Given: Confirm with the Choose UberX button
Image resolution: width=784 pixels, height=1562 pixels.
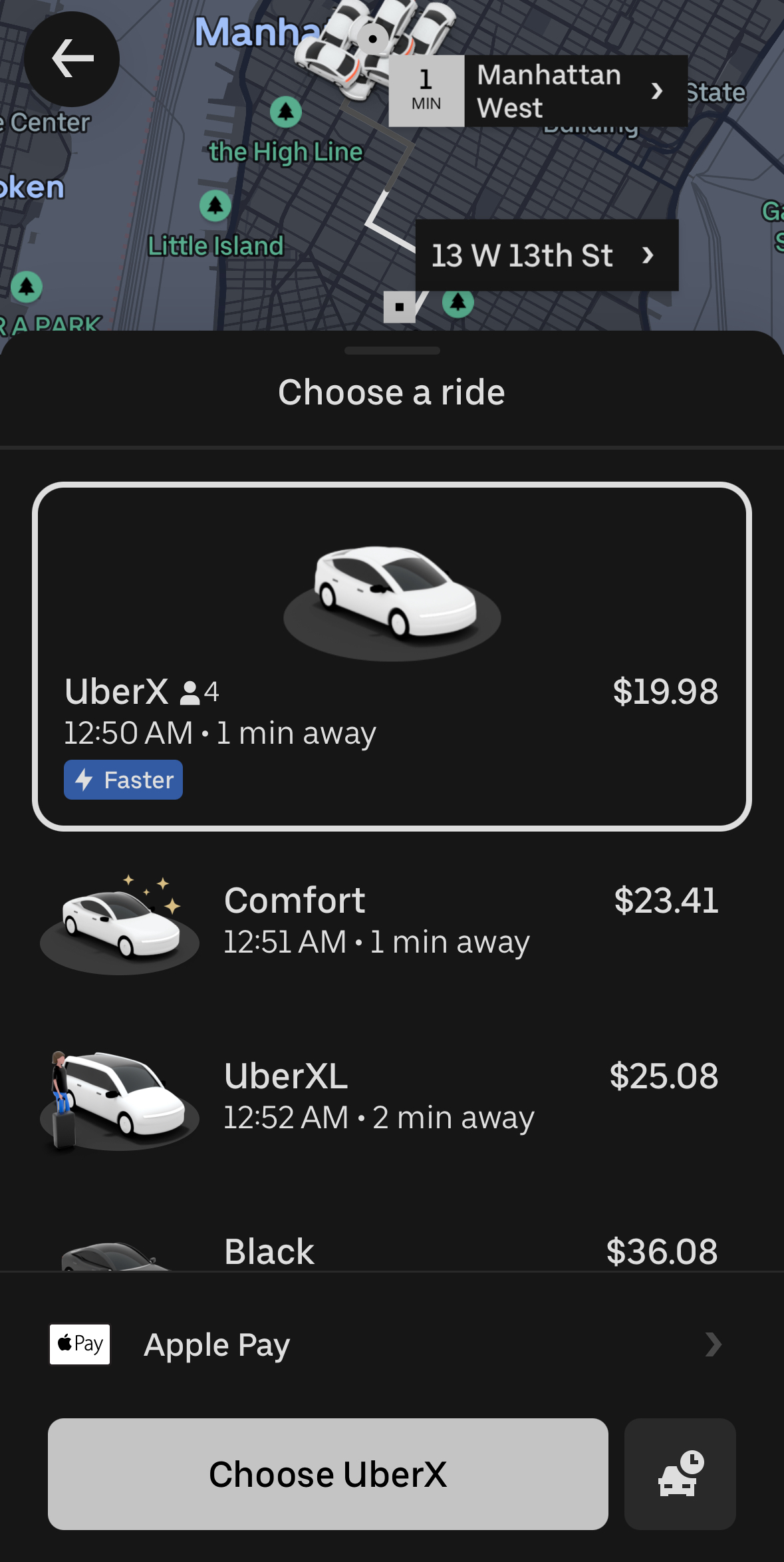Looking at the screenshot, I should (x=328, y=1474).
